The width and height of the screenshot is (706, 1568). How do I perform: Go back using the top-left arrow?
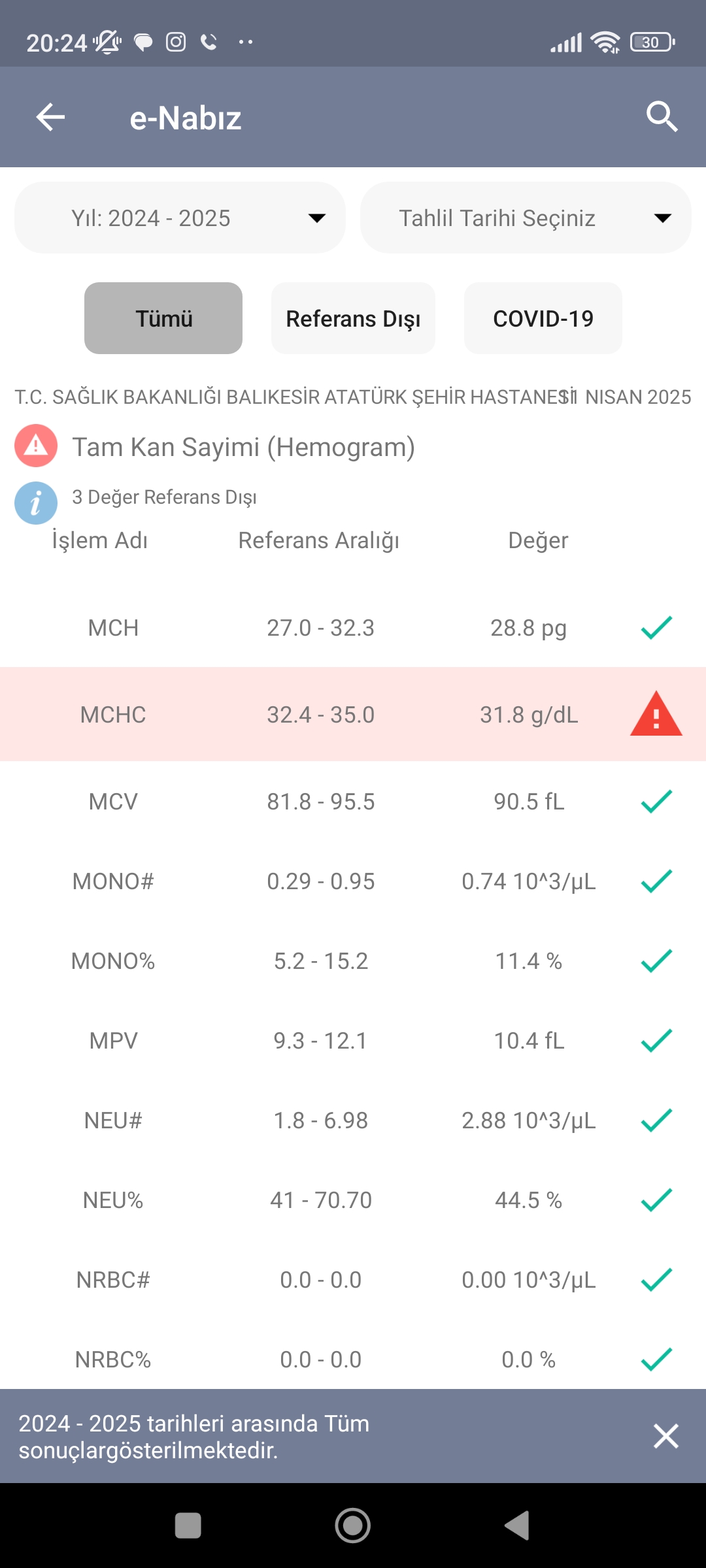50,118
